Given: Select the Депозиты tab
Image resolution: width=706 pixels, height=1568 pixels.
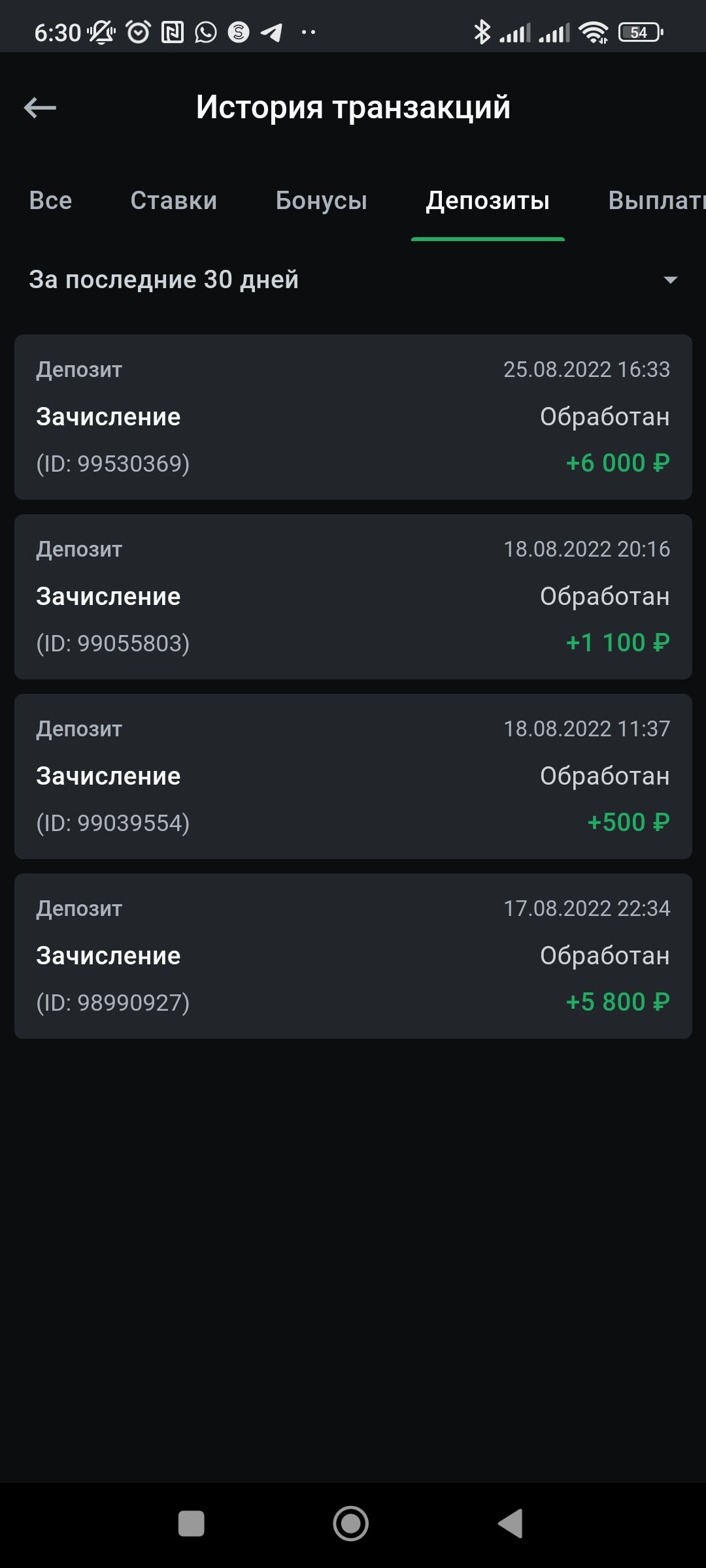Looking at the screenshot, I should pyautogui.click(x=488, y=201).
